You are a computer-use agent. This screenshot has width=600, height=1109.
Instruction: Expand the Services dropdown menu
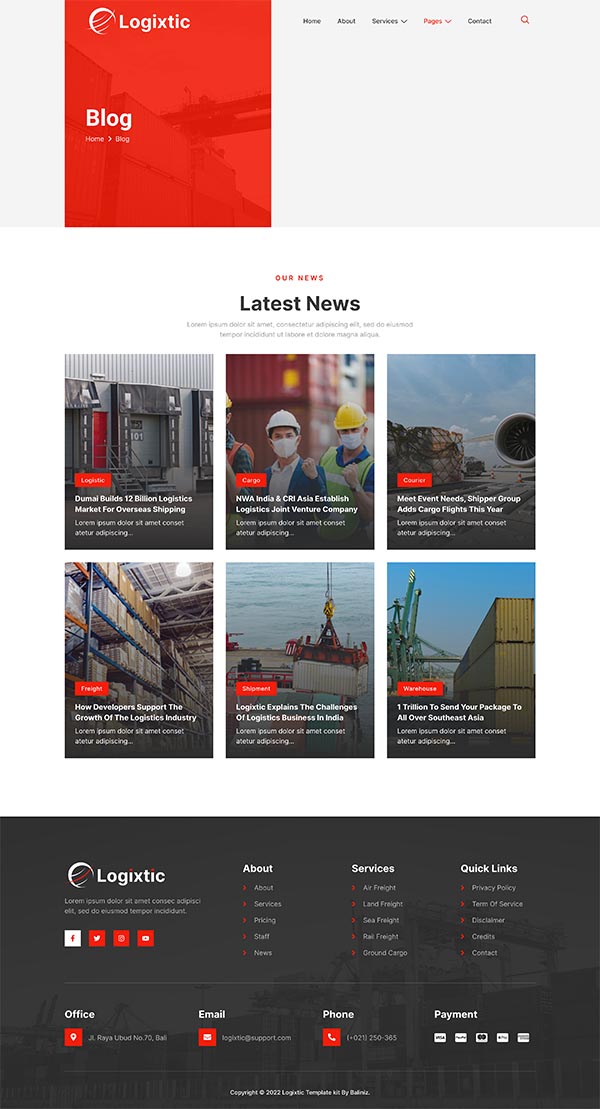pos(388,21)
